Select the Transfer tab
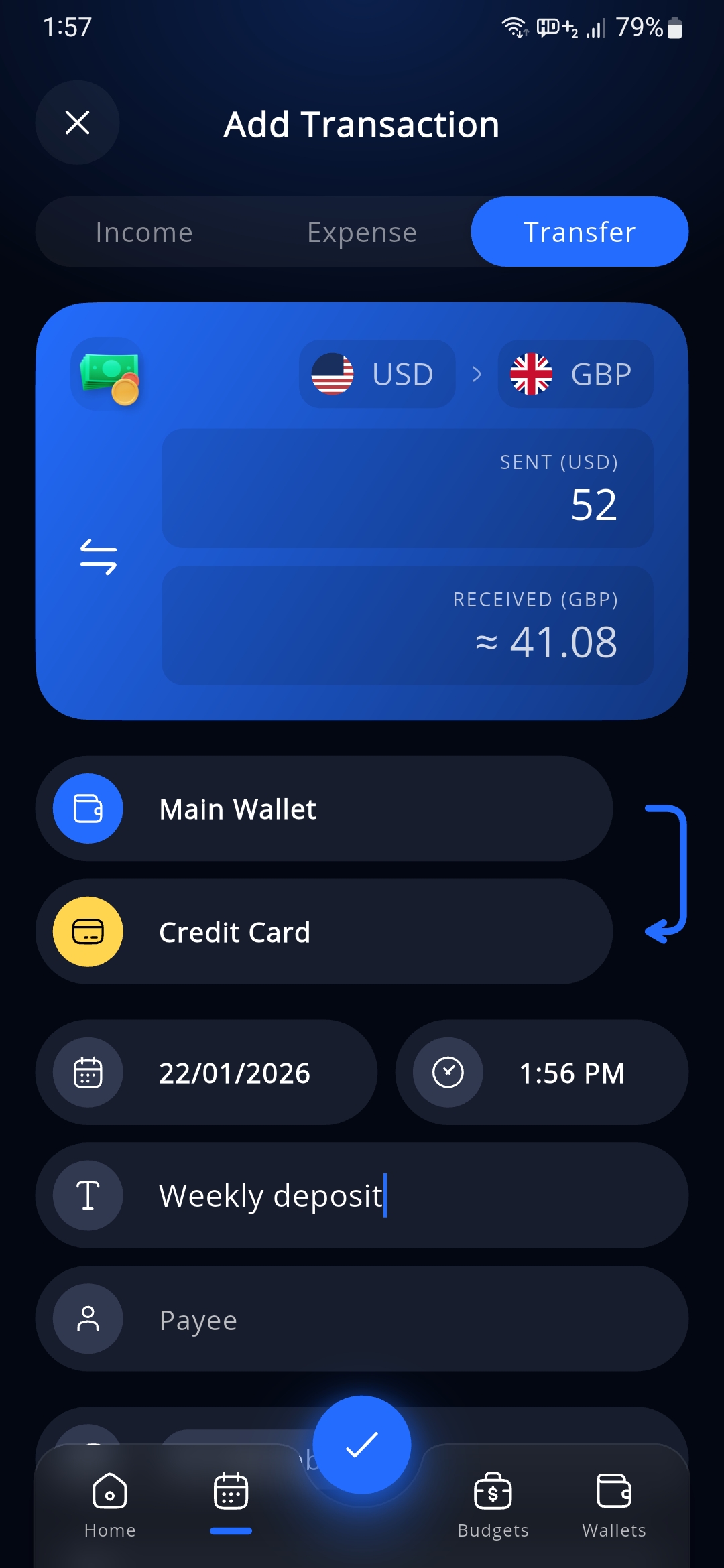This screenshot has height=1568, width=724. [x=579, y=232]
